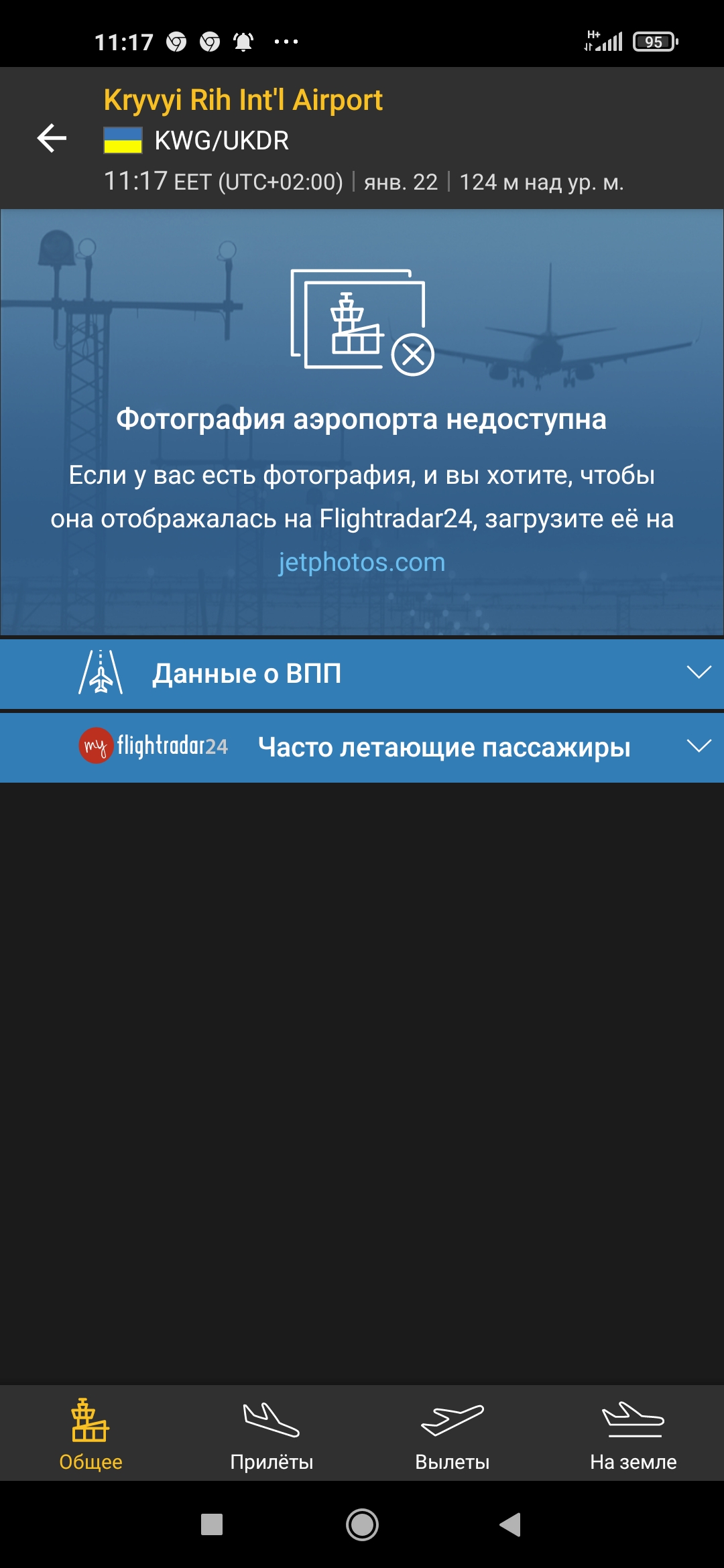Switch to the Общее tab
This screenshot has width=724, height=1568.
90,1434
